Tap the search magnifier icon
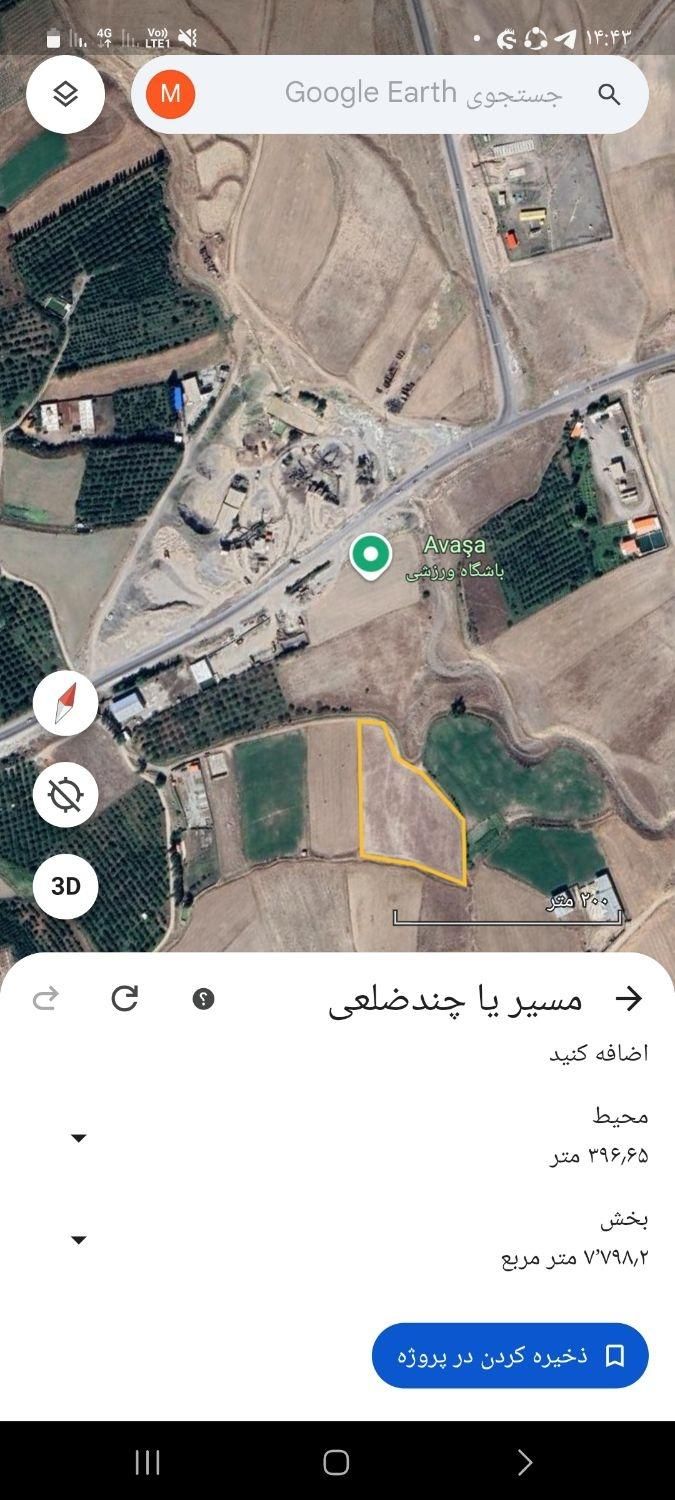 (x=609, y=95)
